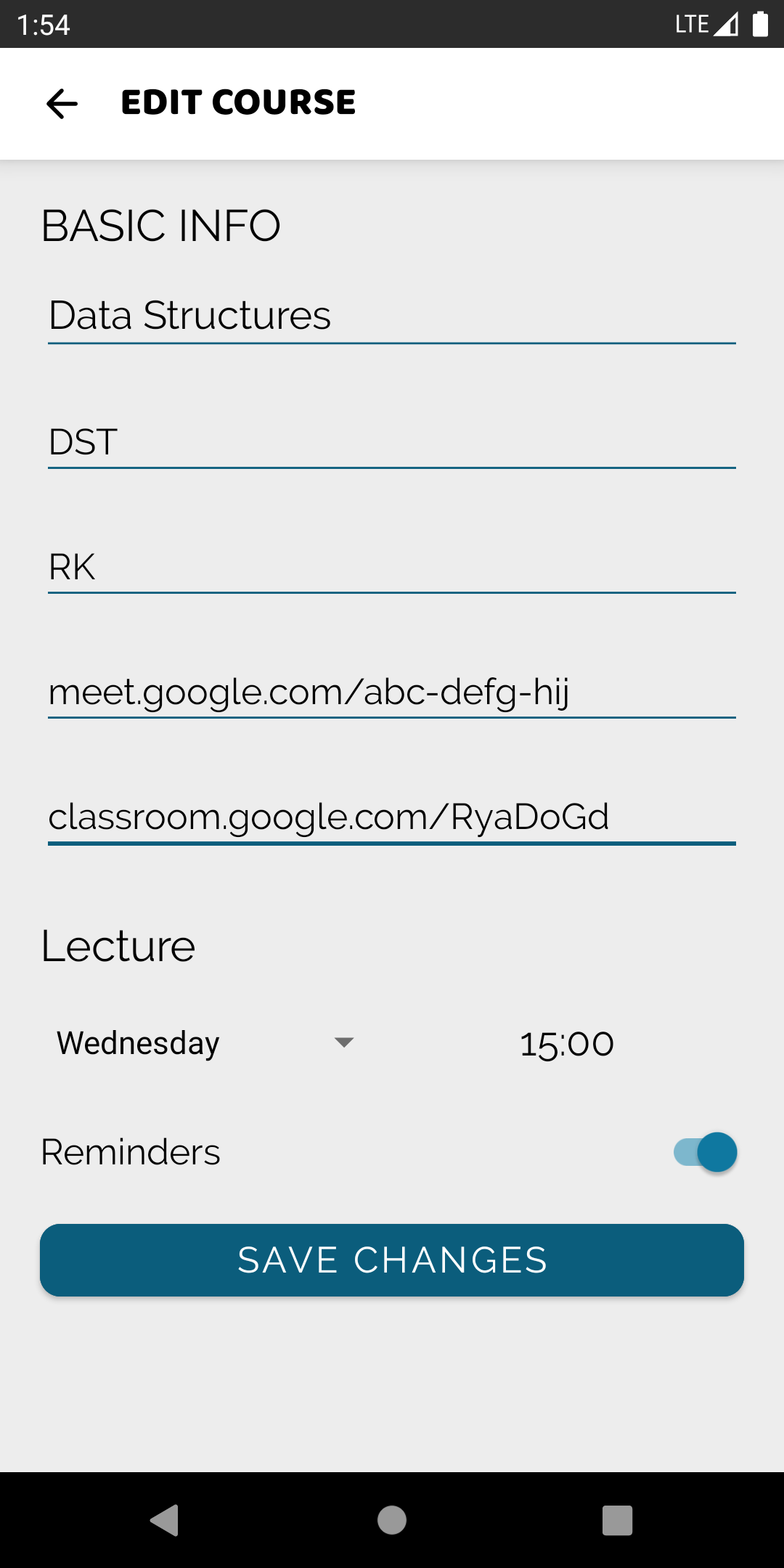The width and height of the screenshot is (784, 1568).
Task: Tap the BASIC INFO section header
Action: pyautogui.click(x=161, y=225)
